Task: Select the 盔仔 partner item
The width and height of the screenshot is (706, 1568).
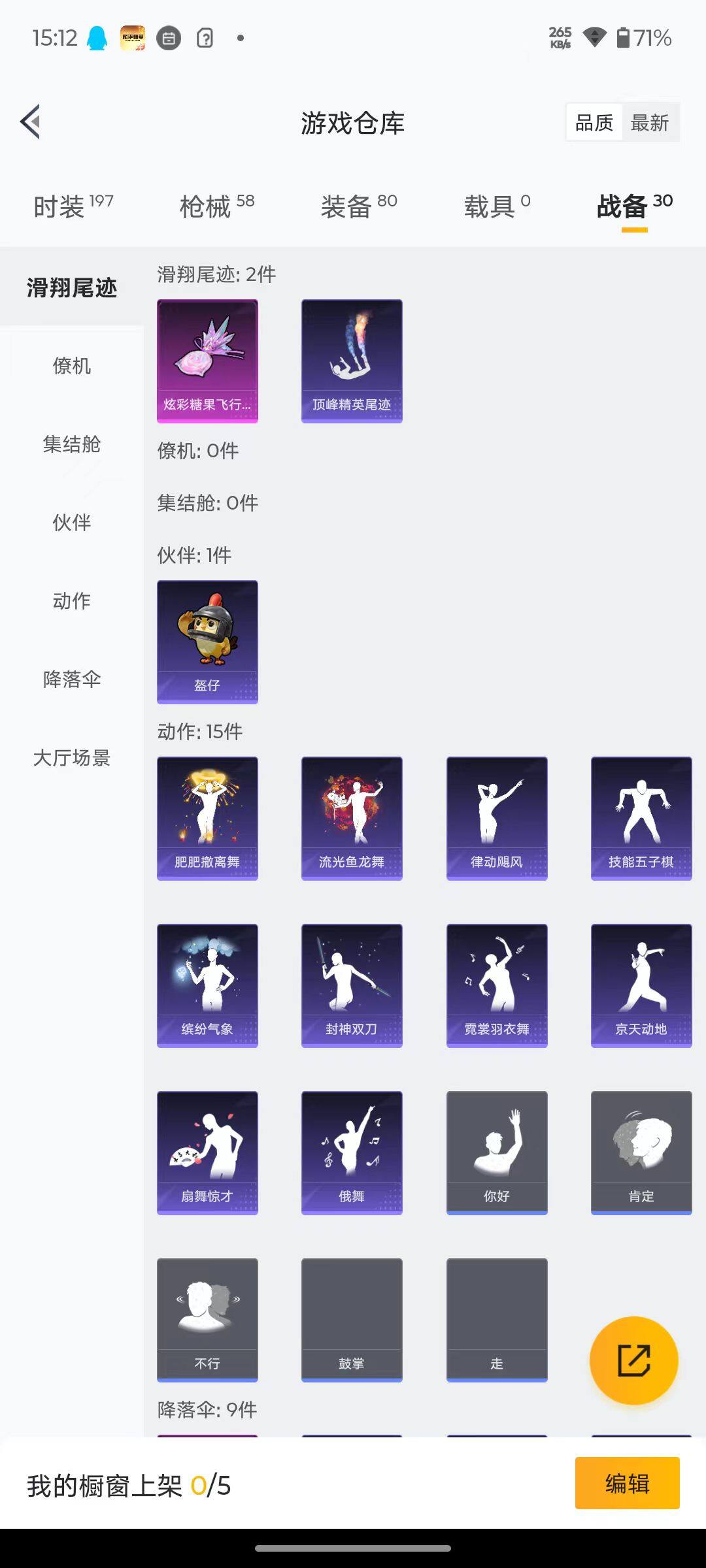Action: tap(207, 642)
